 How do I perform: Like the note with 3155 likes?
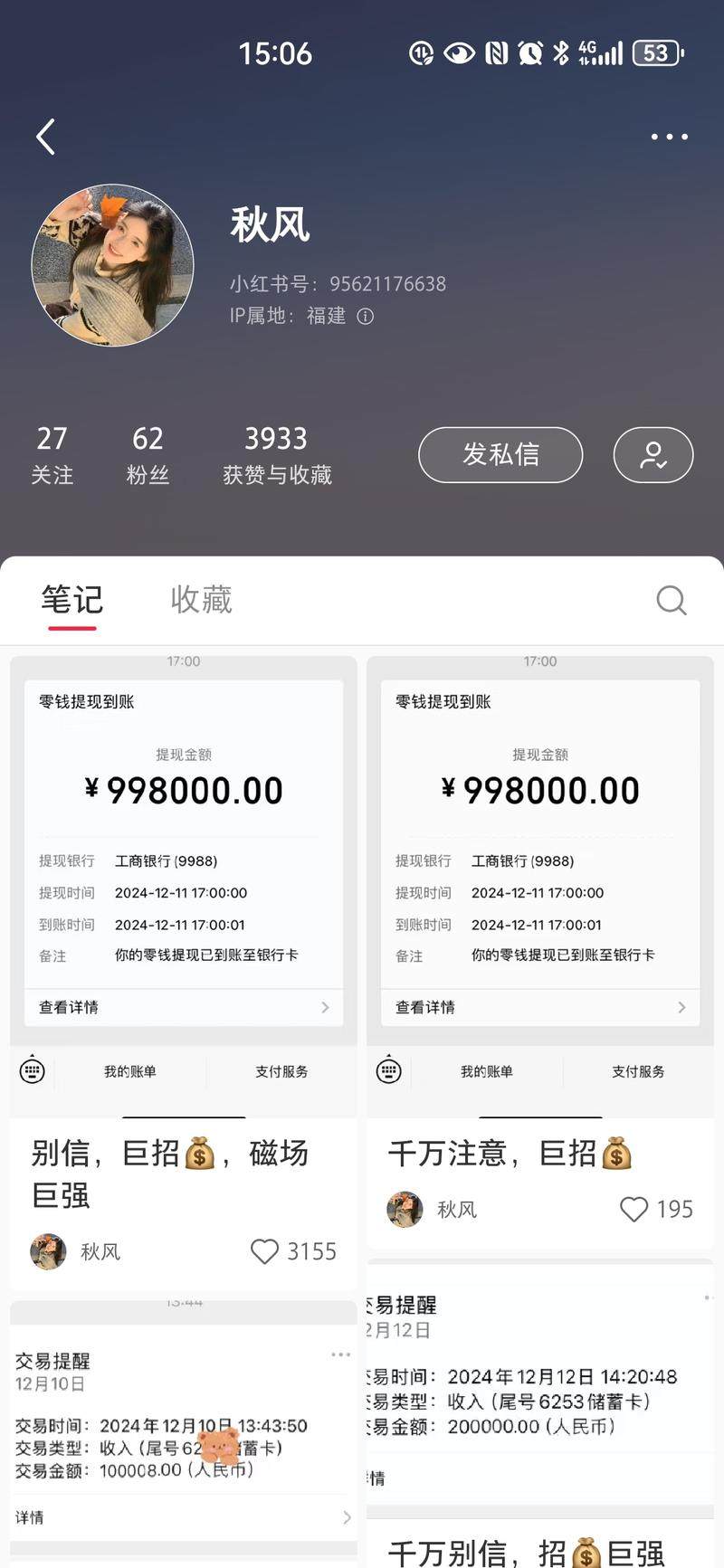264,1251
